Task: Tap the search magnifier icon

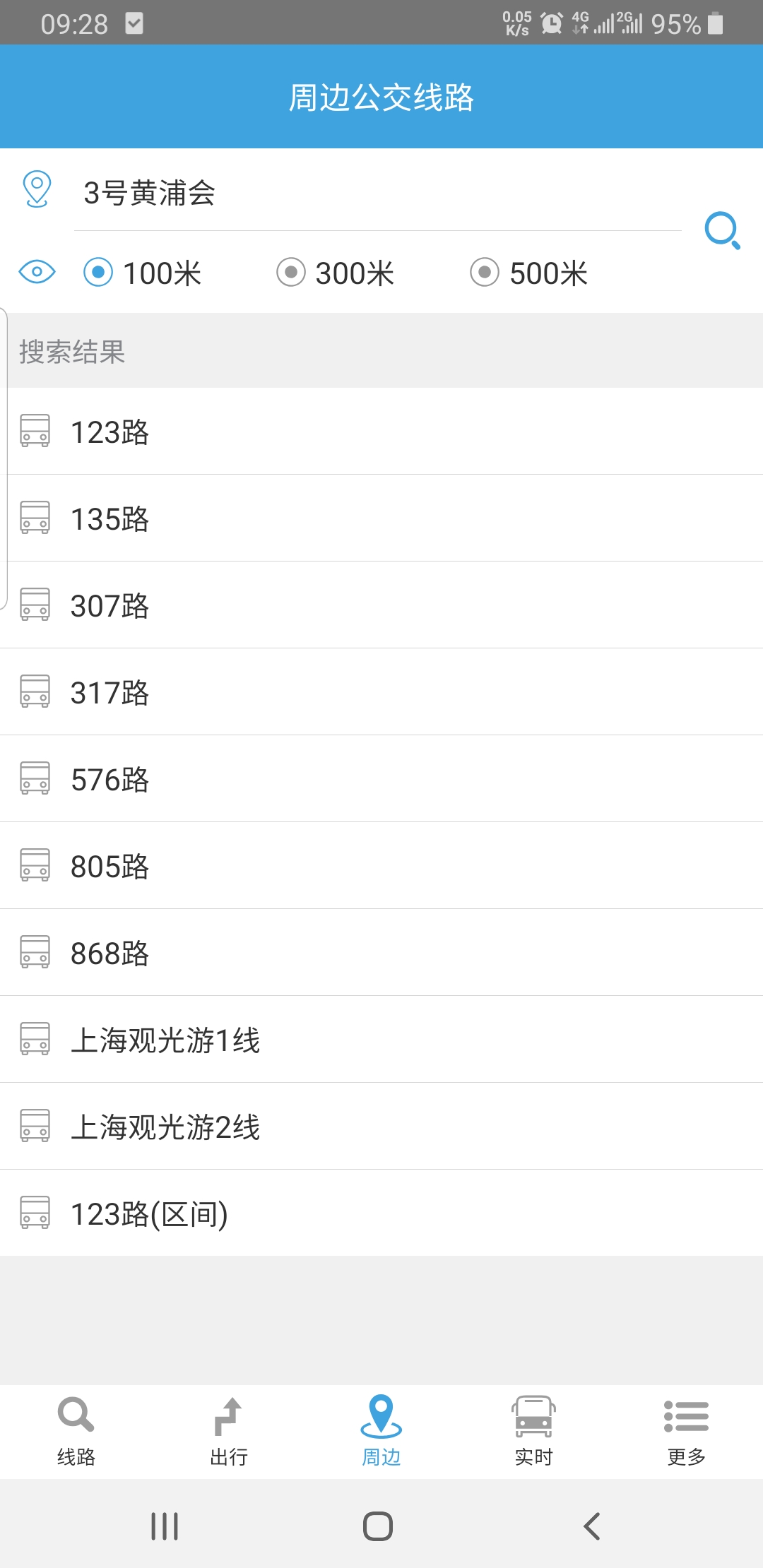Action: pyautogui.click(x=722, y=230)
